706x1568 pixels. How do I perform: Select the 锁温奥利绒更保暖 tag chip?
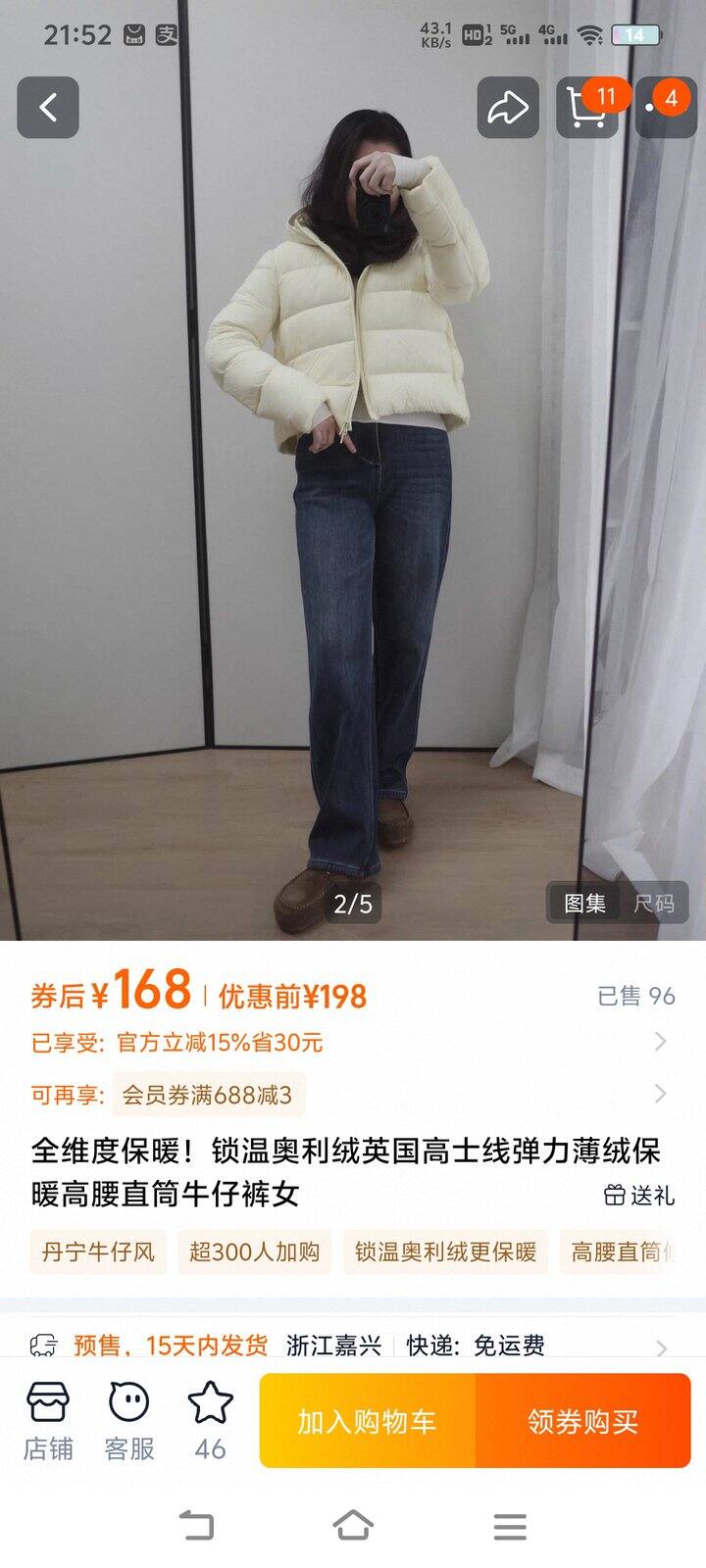[x=445, y=1251]
